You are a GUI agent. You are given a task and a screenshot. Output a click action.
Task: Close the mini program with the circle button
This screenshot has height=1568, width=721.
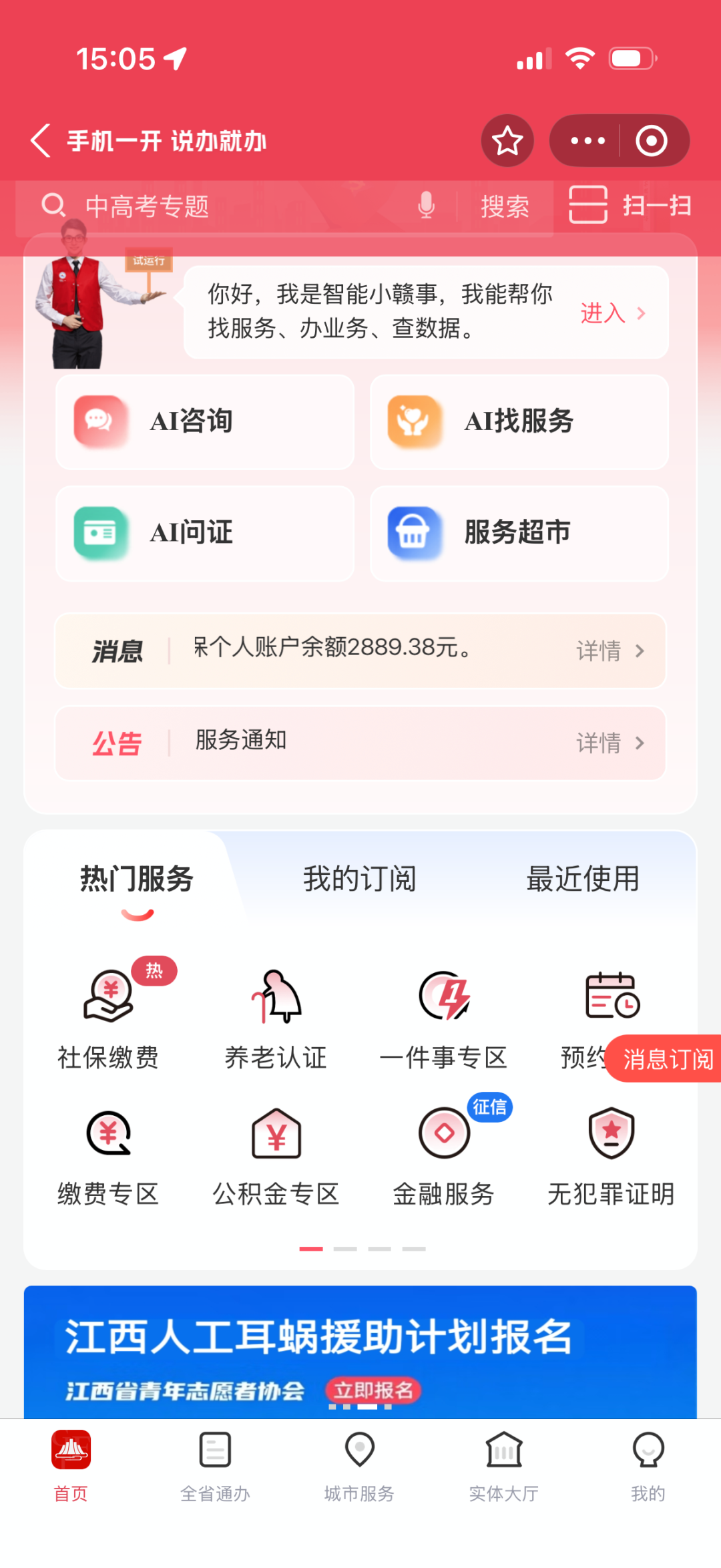click(x=652, y=141)
